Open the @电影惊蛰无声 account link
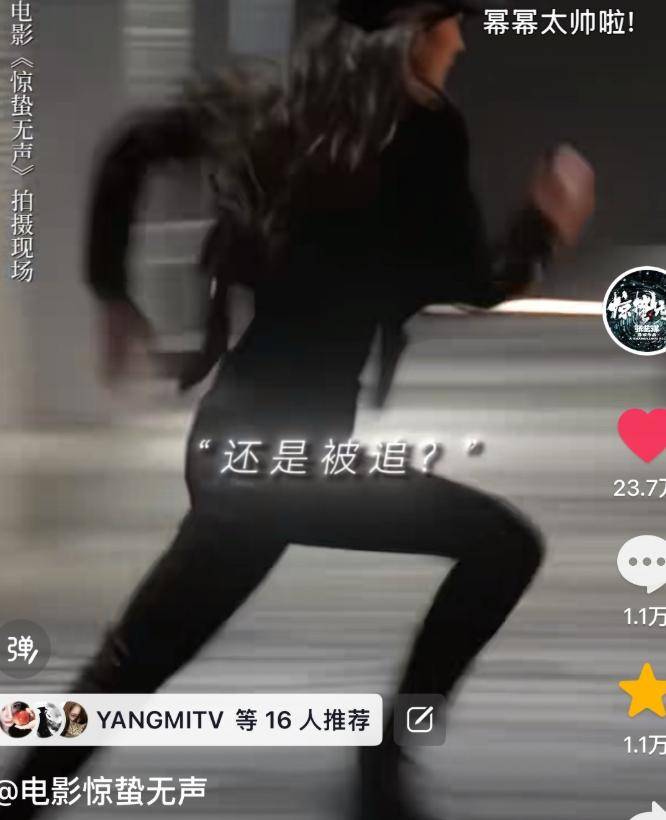666x820 pixels. click(102, 791)
